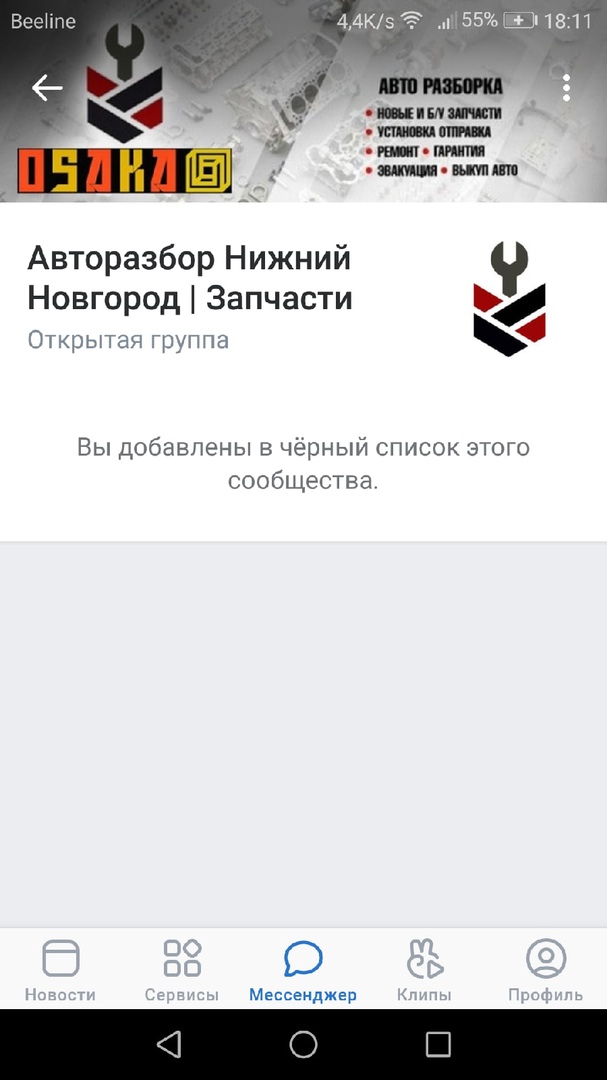The image size is (607, 1080).
Task: Open the Профиль tab
Action: coord(545,969)
